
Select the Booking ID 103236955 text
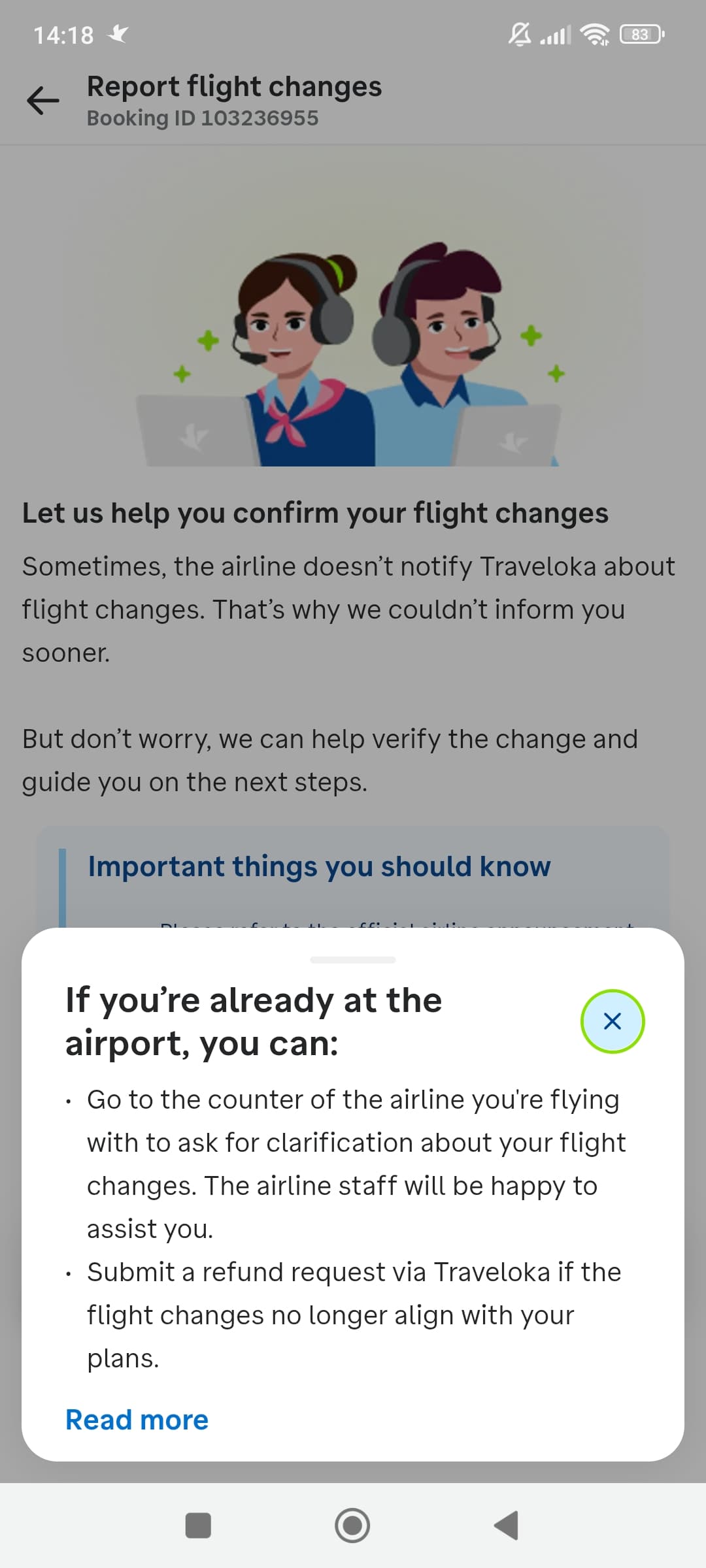(x=203, y=118)
